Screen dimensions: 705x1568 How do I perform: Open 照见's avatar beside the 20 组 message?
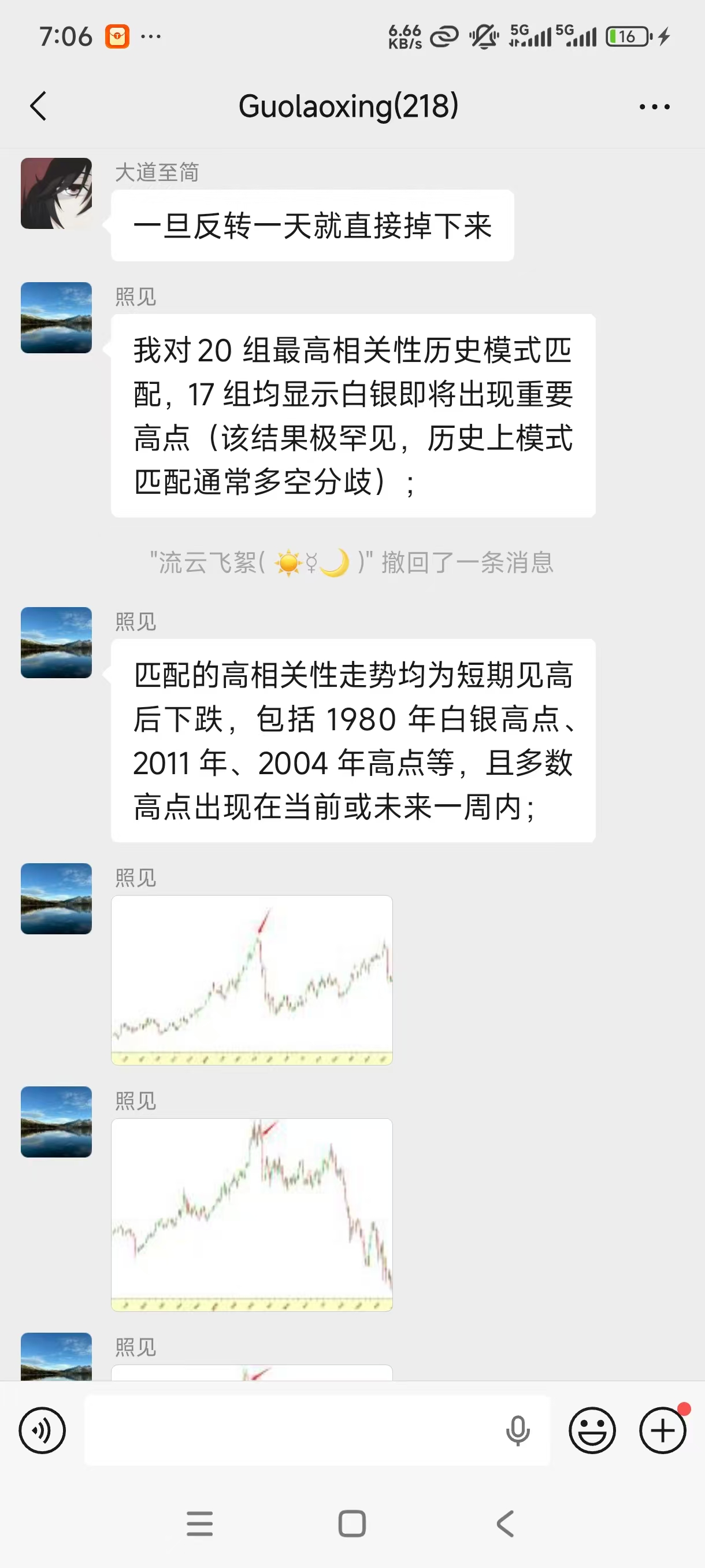57,318
